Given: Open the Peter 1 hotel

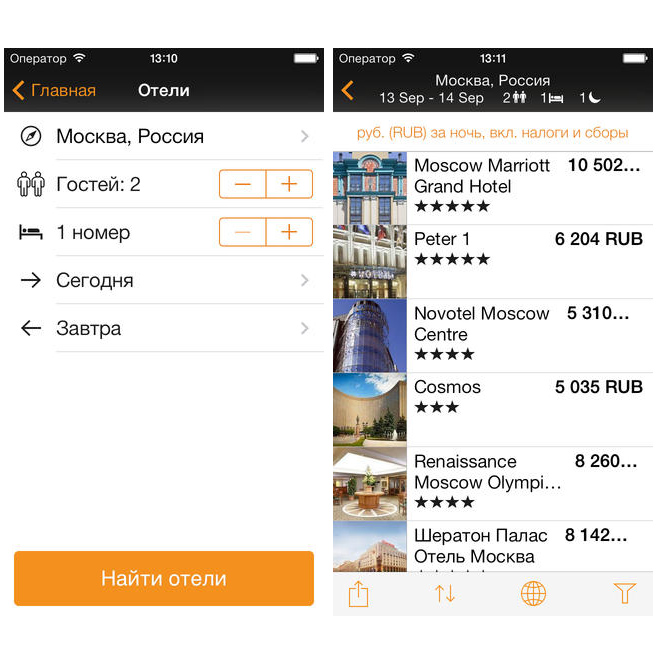Looking at the screenshot, I should click(x=492, y=261).
